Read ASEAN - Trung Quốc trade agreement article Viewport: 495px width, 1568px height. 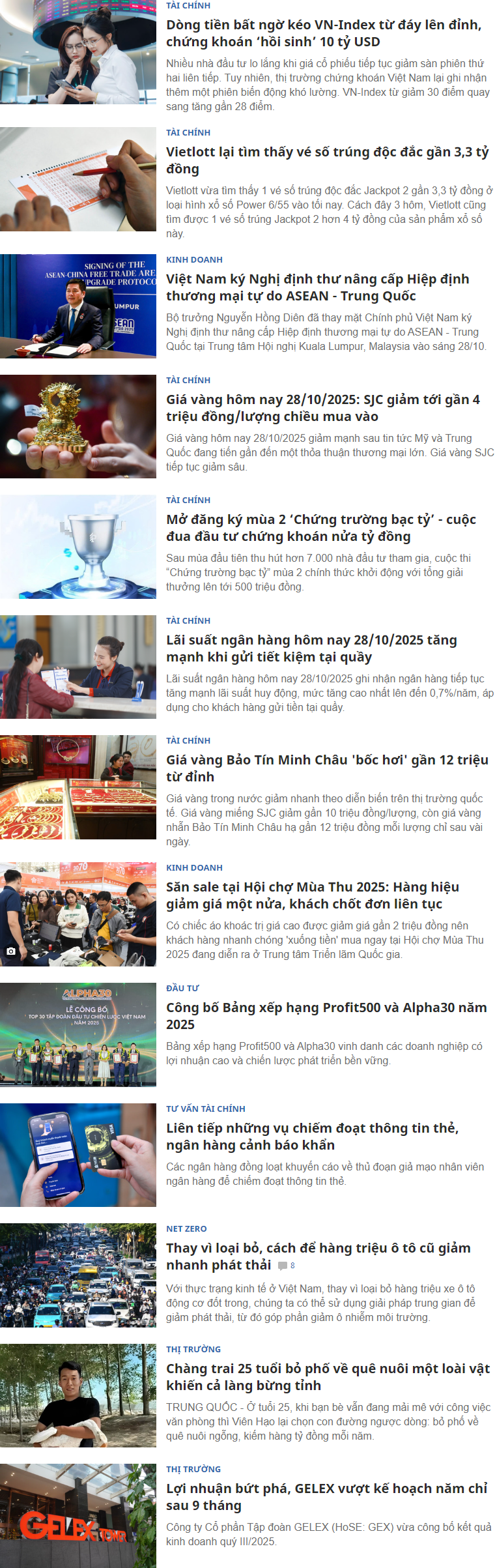coord(317,287)
